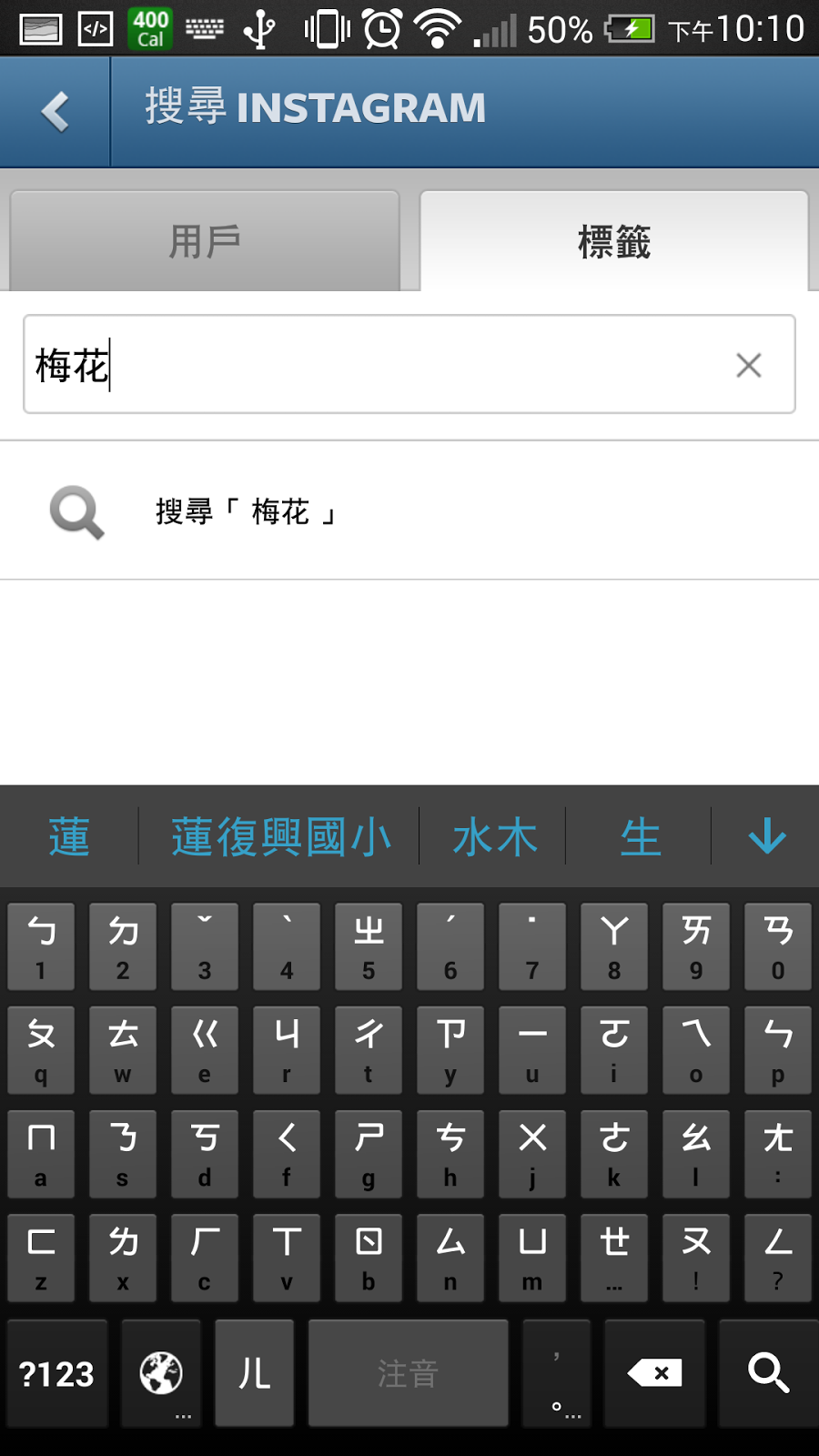Choose keyboard suggestion 水木
Viewport: 819px width, 1456px height.
pyautogui.click(x=494, y=837)
